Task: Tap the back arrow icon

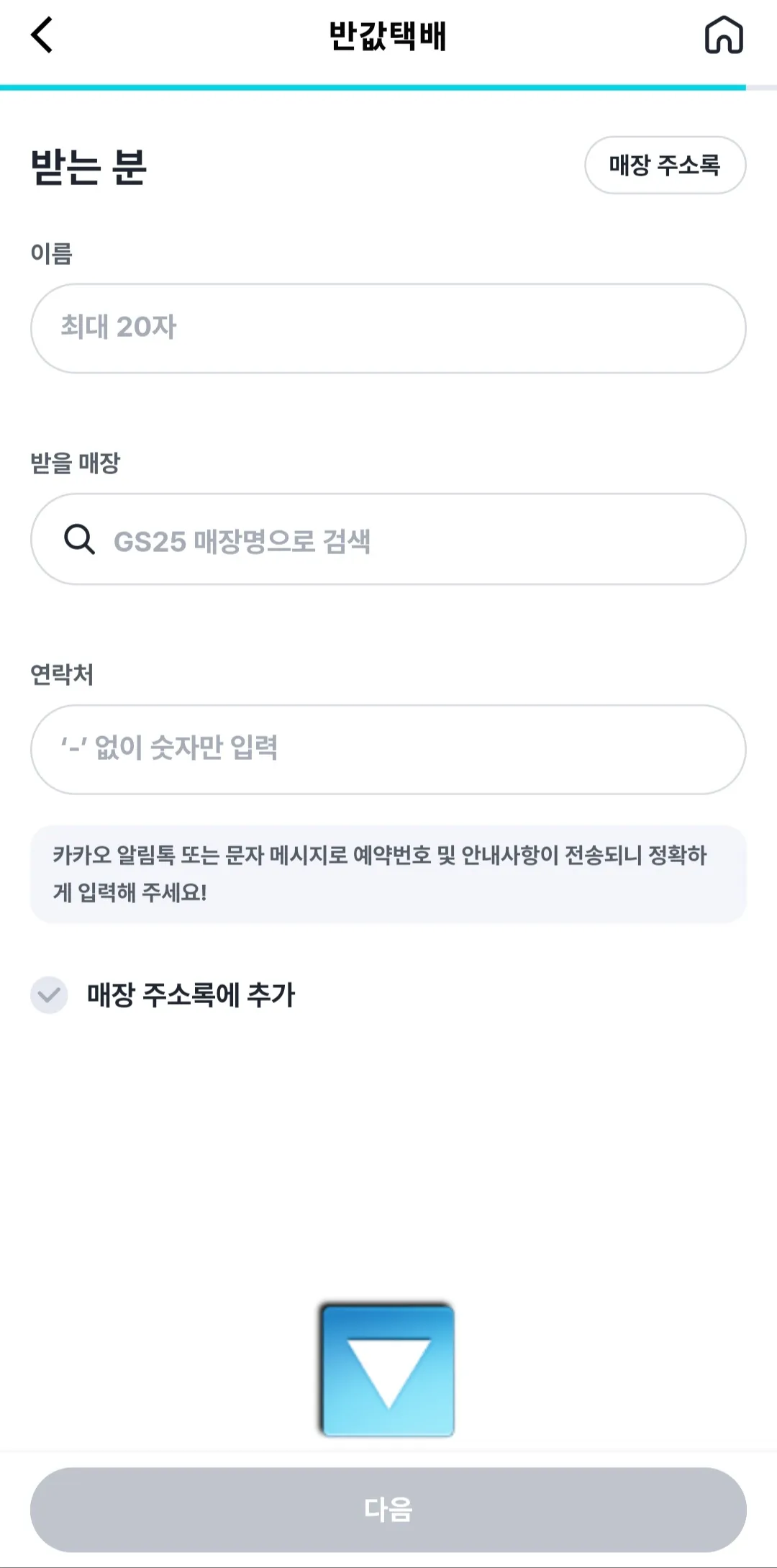Action: pyautogui.click(x=41, y=35)
